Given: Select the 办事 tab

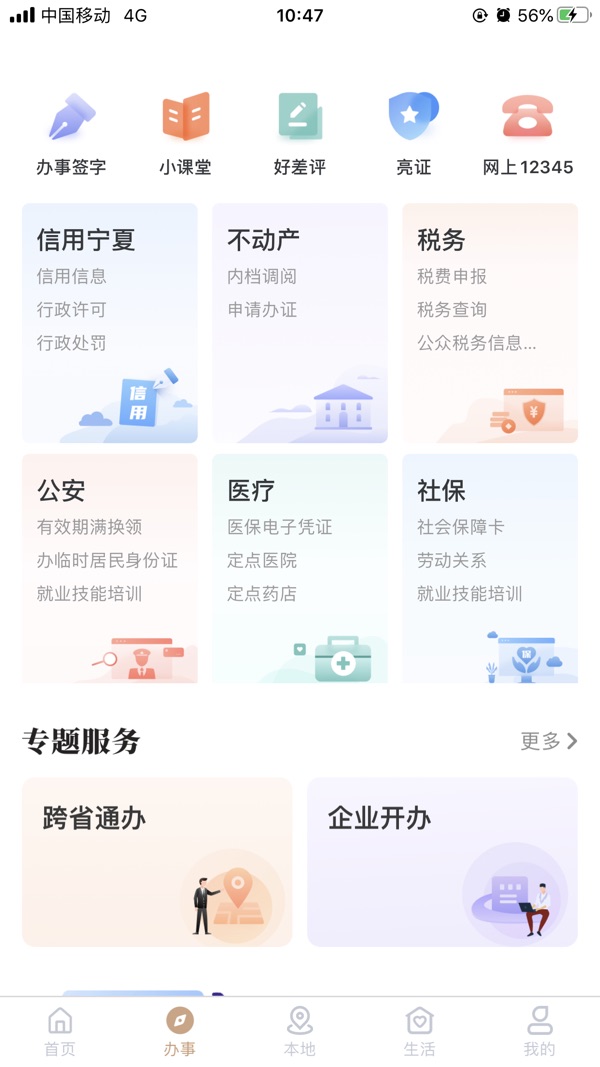Looking at the screenshot, I should [180, 1032].
